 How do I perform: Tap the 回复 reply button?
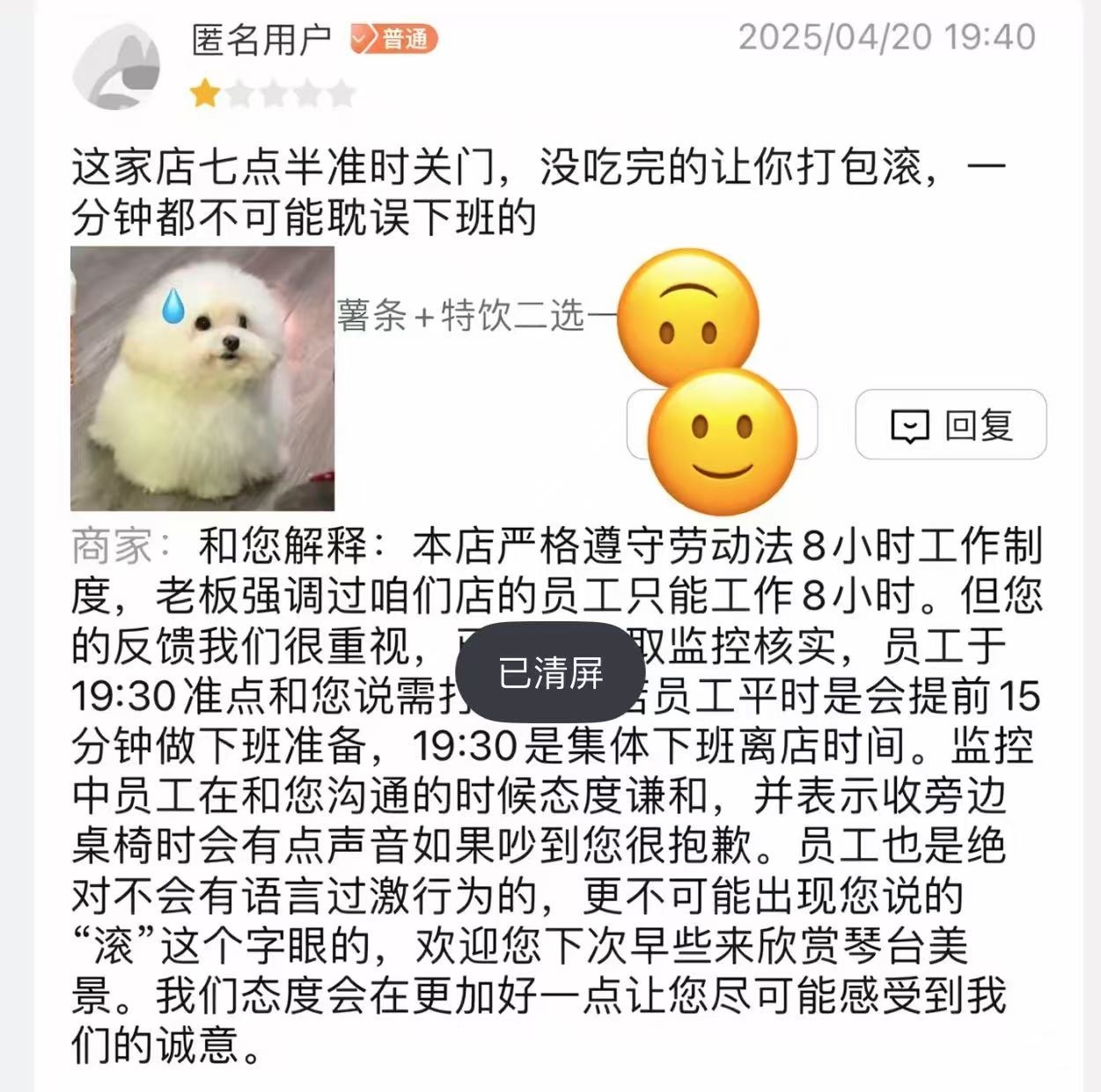pos(951,425)
